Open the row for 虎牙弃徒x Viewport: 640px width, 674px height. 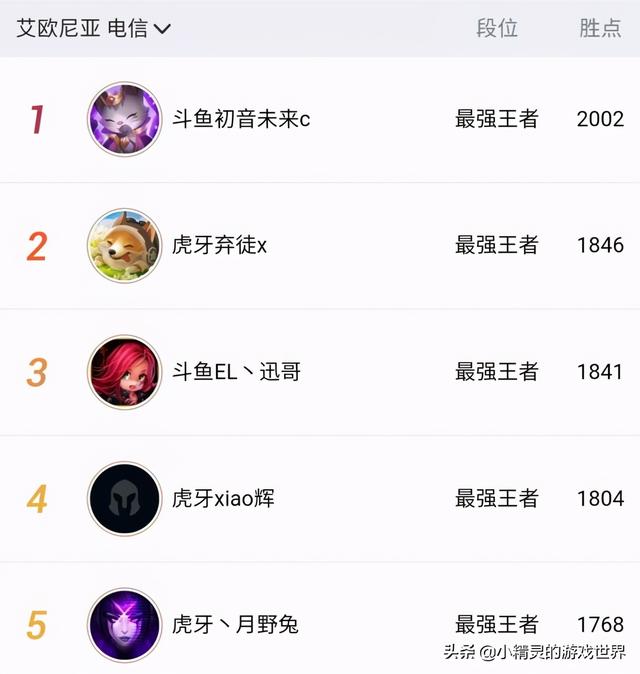[x=219, y=245]
